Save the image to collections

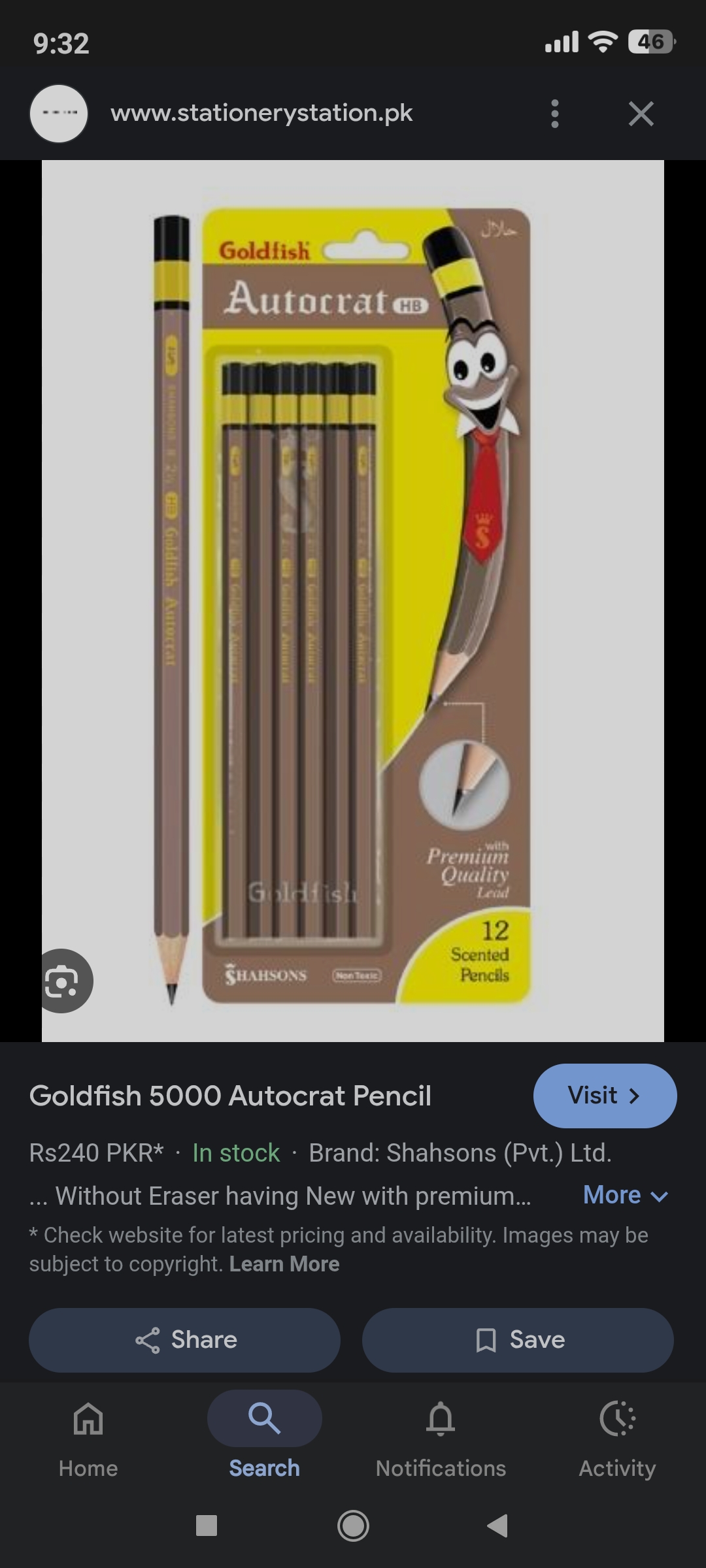(x=518, y=1340)
